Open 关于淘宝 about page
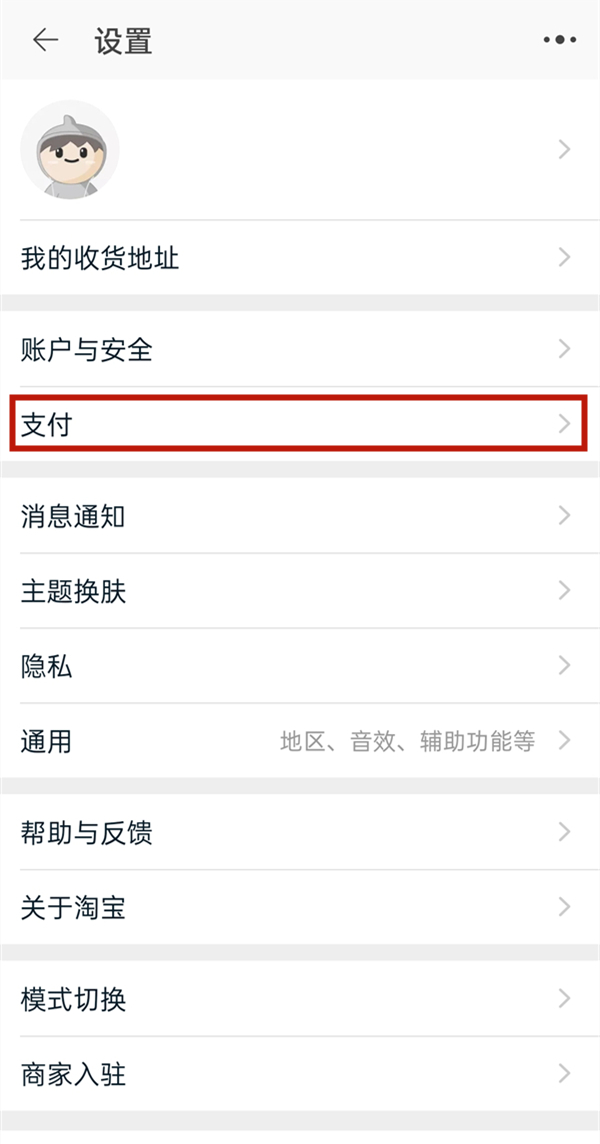 (300, 908)
